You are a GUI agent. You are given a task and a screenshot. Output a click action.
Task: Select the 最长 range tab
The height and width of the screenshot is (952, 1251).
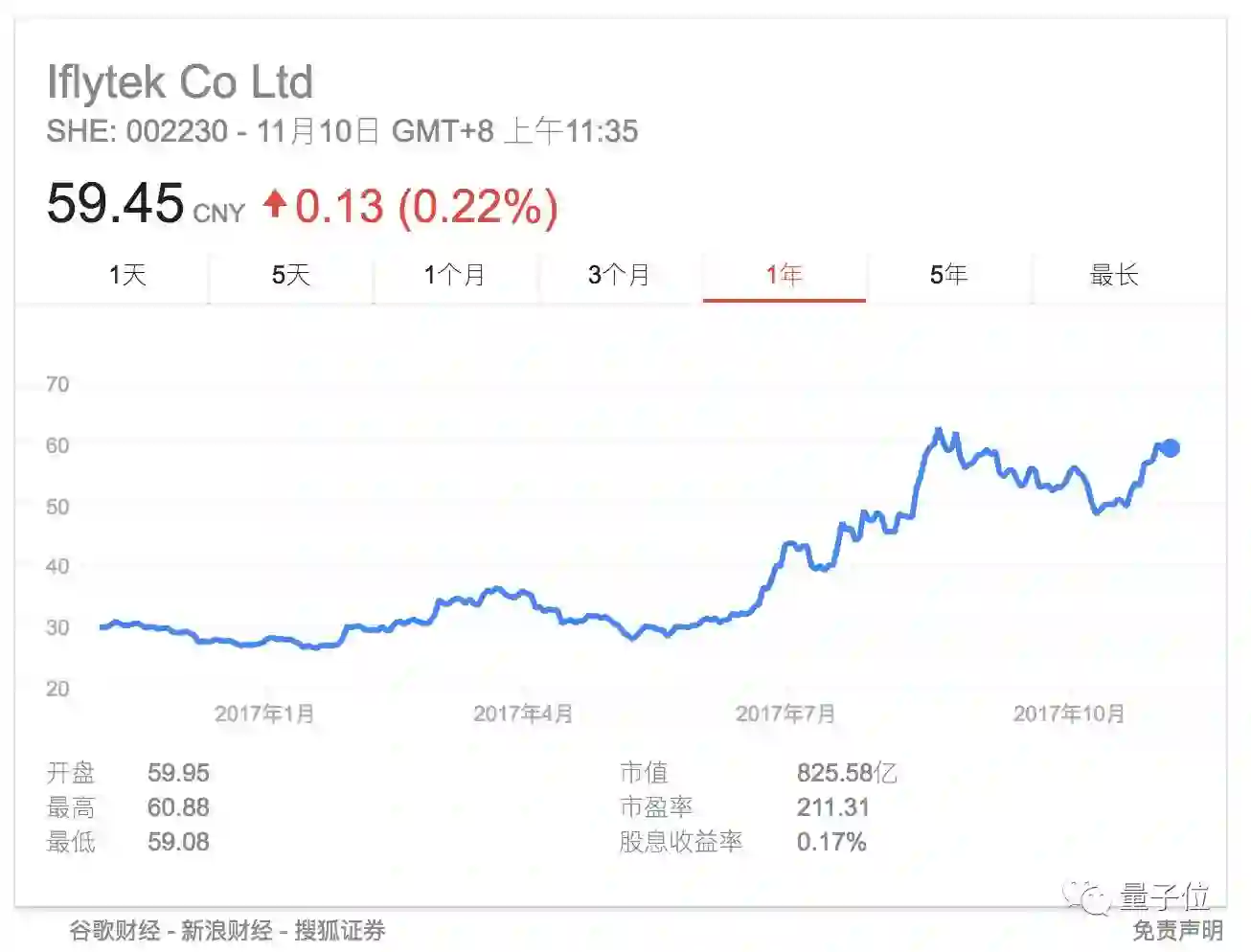1114,276
